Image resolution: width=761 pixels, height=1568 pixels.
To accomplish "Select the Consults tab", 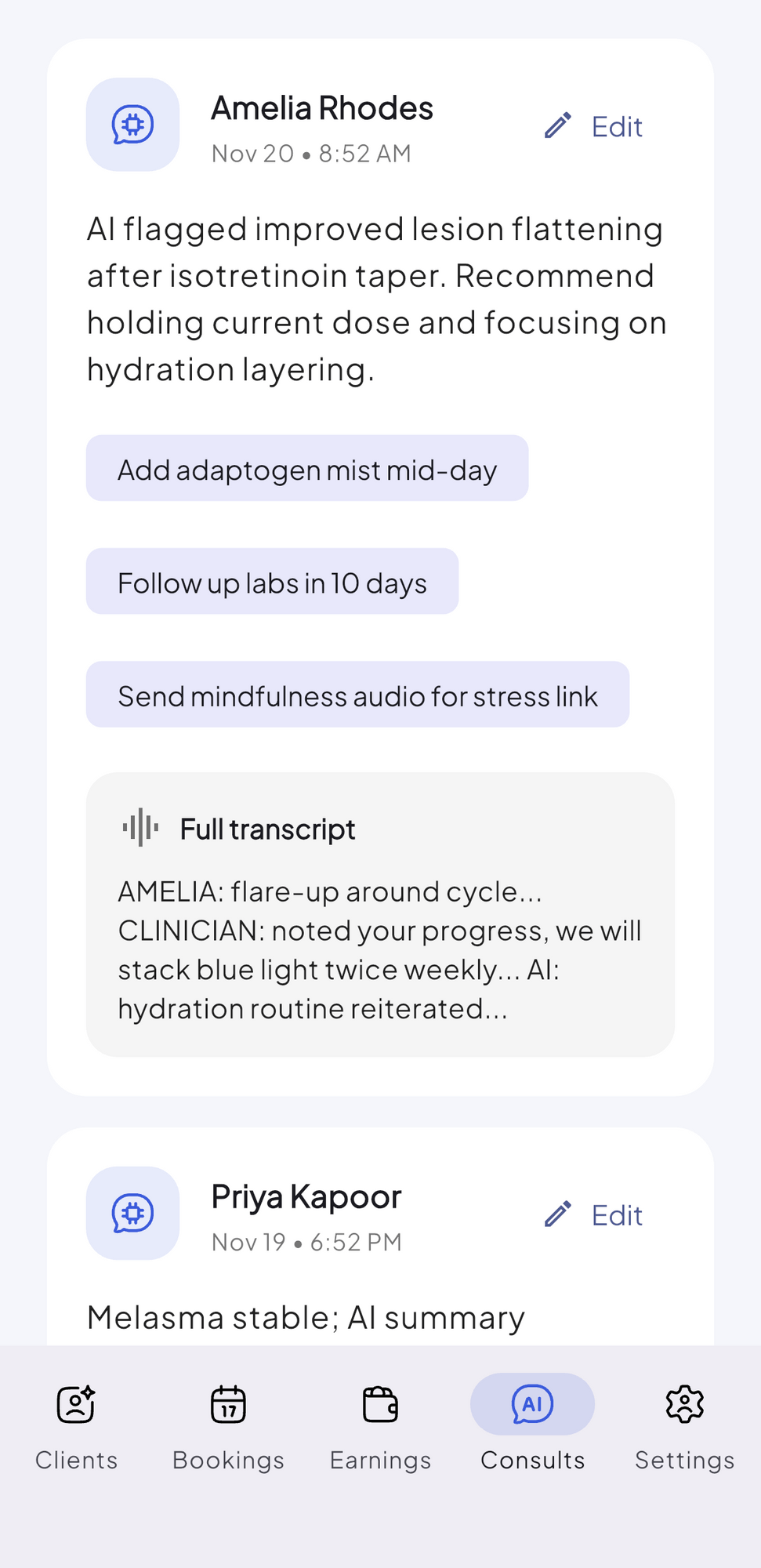I will [532, 1425].
